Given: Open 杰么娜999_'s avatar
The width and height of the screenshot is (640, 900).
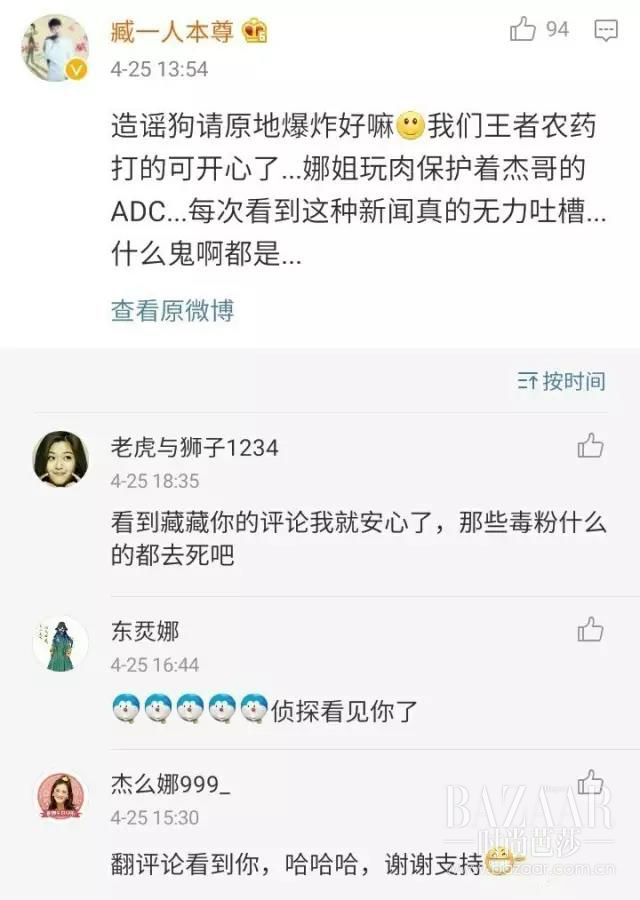Looking at the screenshot, I should pos(60,797).
